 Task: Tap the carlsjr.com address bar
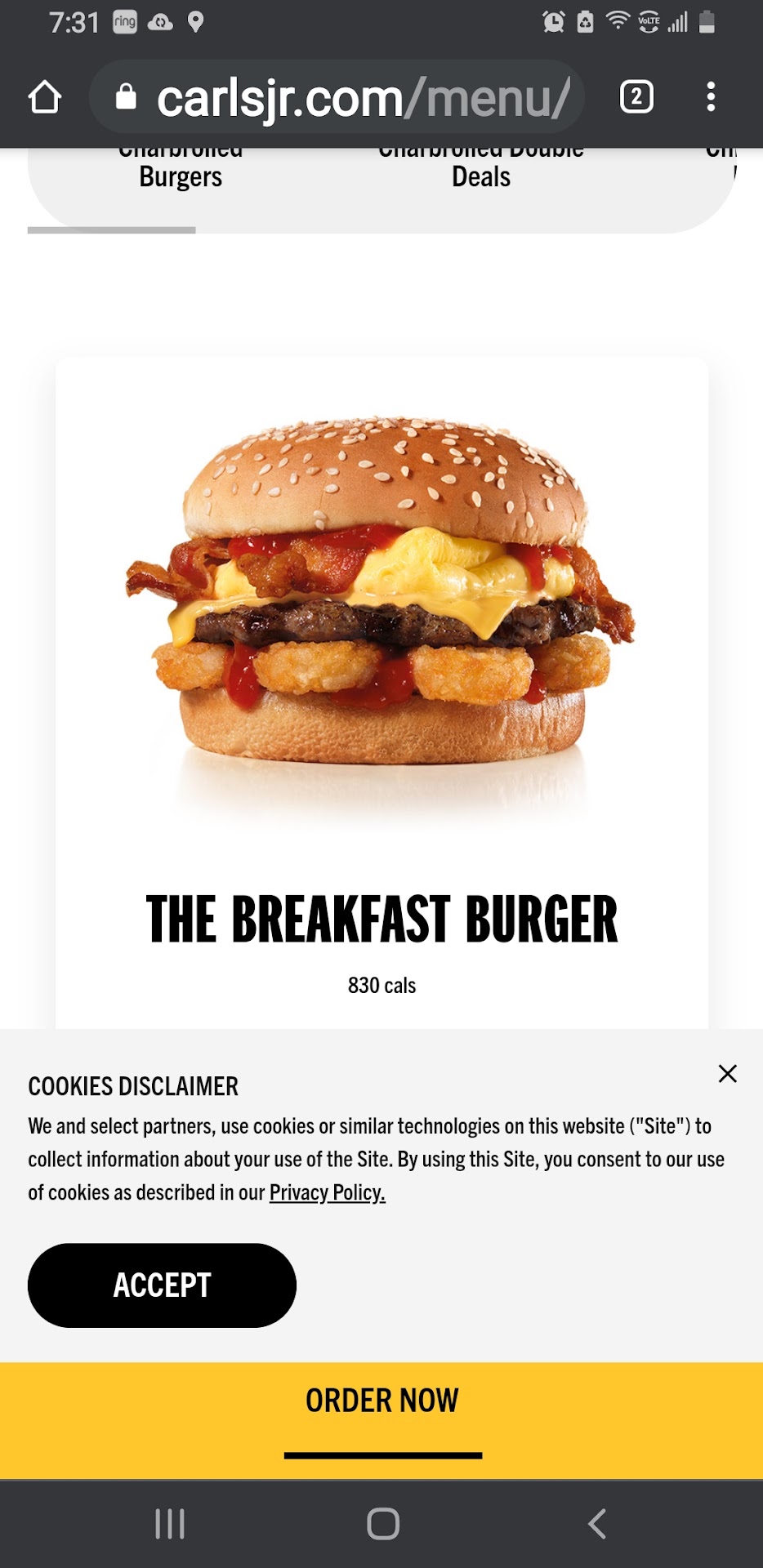343,98
